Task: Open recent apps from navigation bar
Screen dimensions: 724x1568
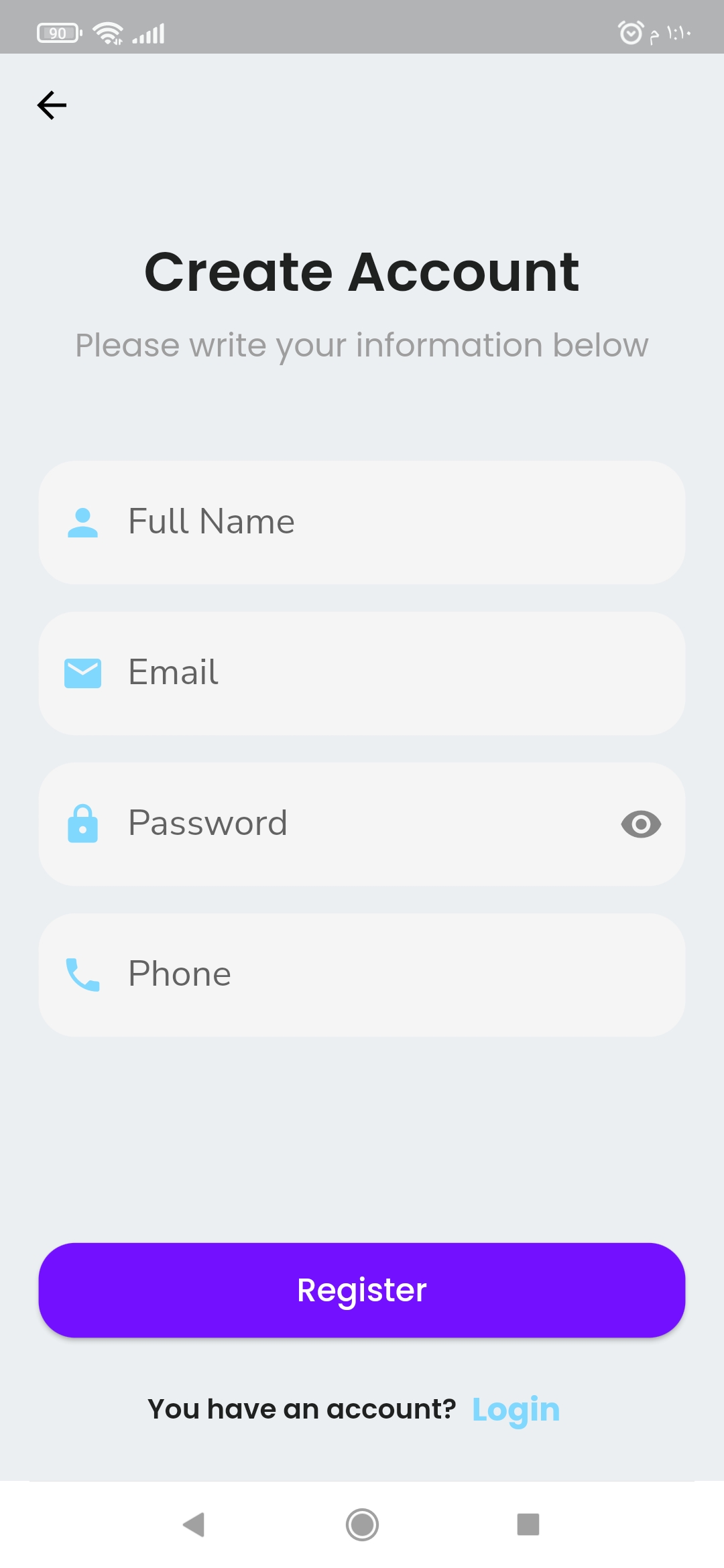Action: coord(528,1524)
